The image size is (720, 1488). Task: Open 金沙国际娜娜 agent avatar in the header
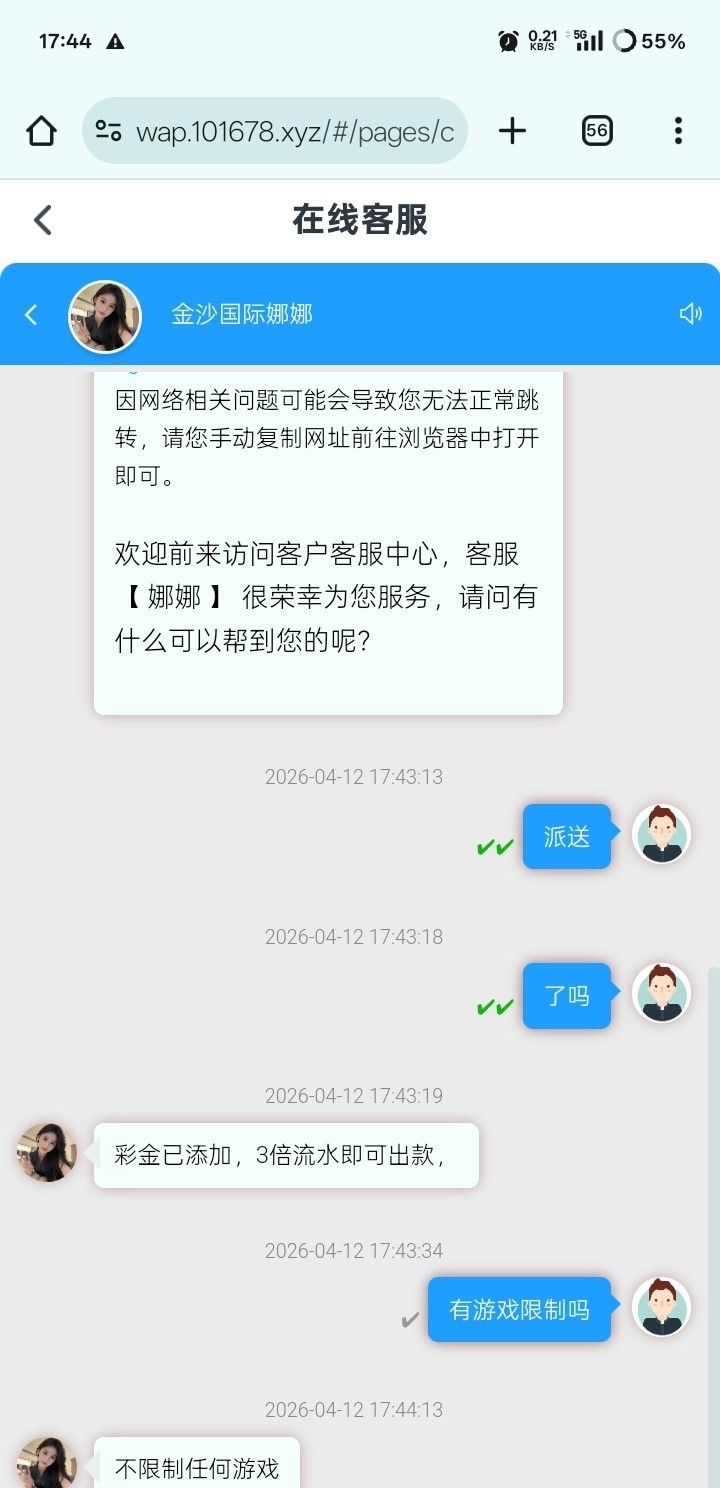(x=104, y=316)
